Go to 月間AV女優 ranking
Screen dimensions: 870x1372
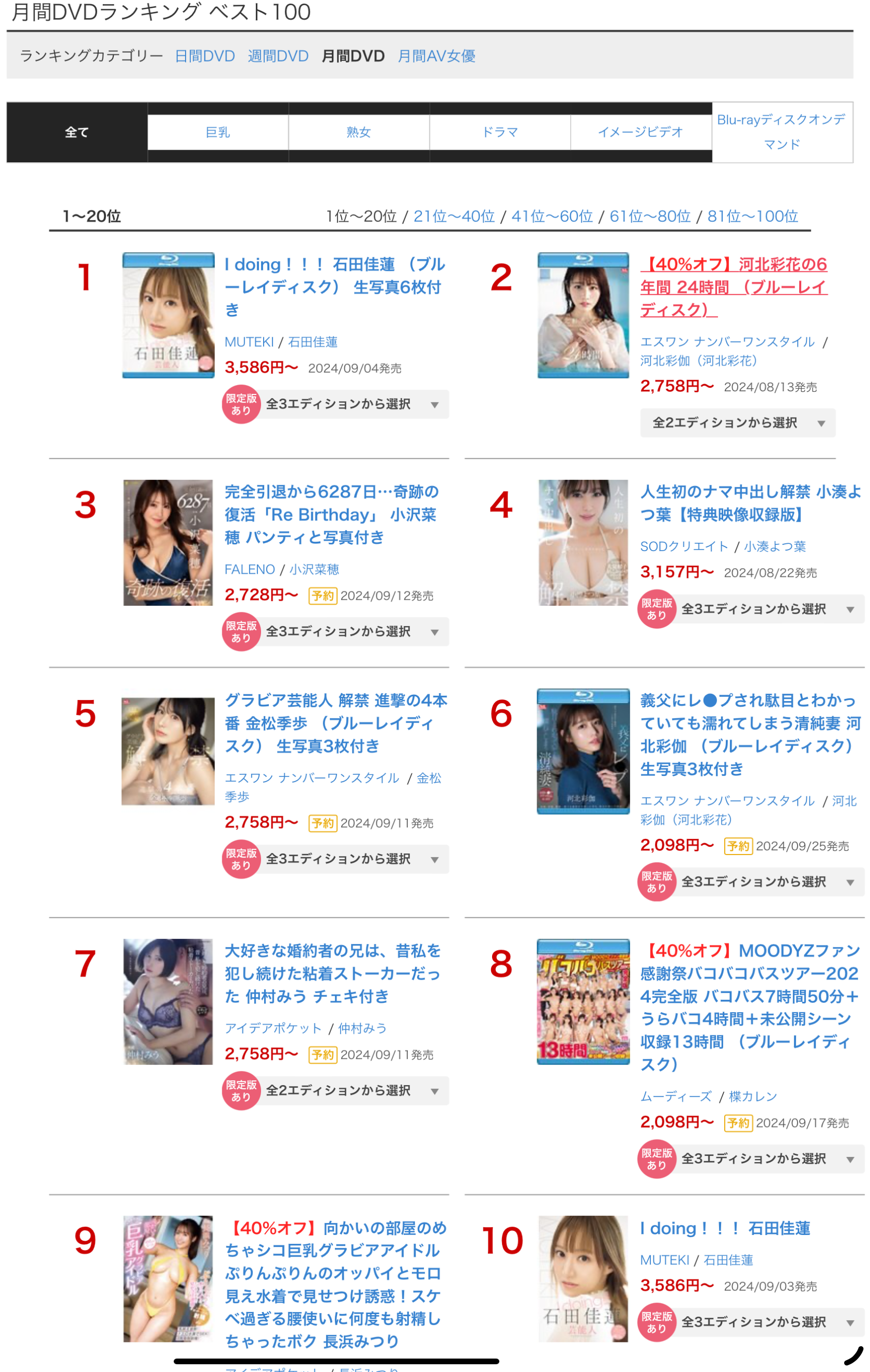click(x=436, y=56)
